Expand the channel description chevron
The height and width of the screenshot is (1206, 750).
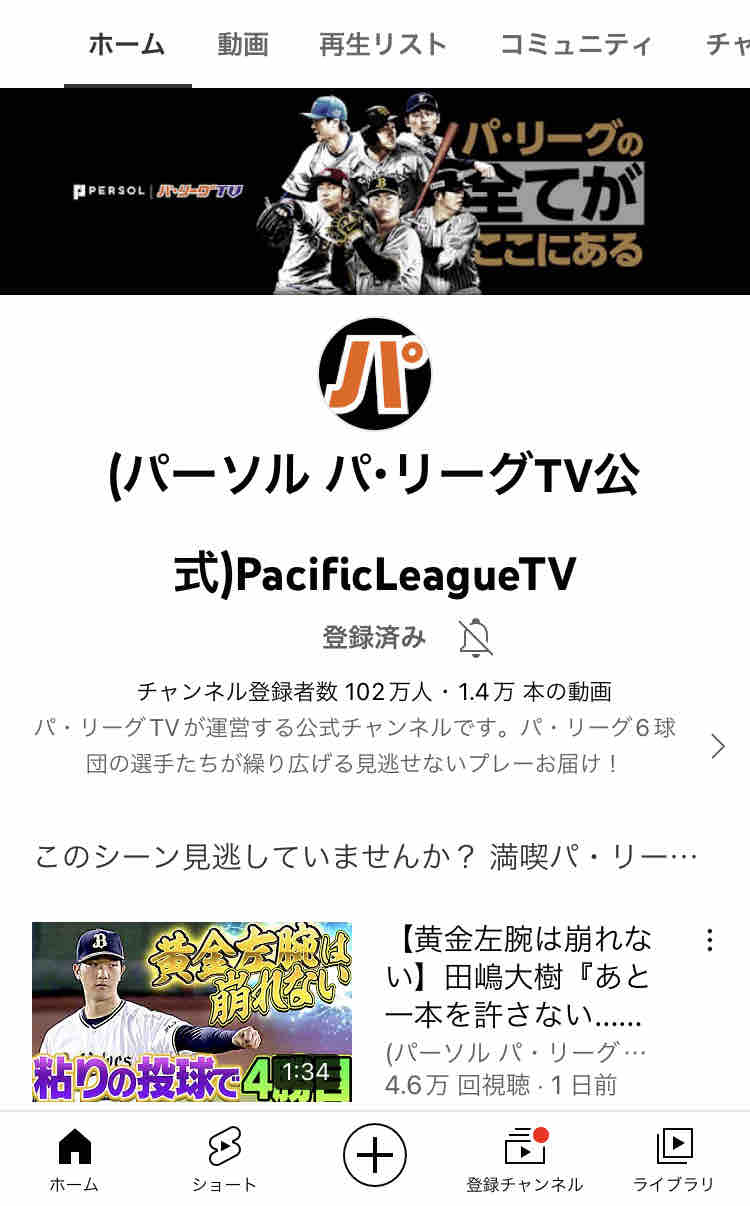717,746
